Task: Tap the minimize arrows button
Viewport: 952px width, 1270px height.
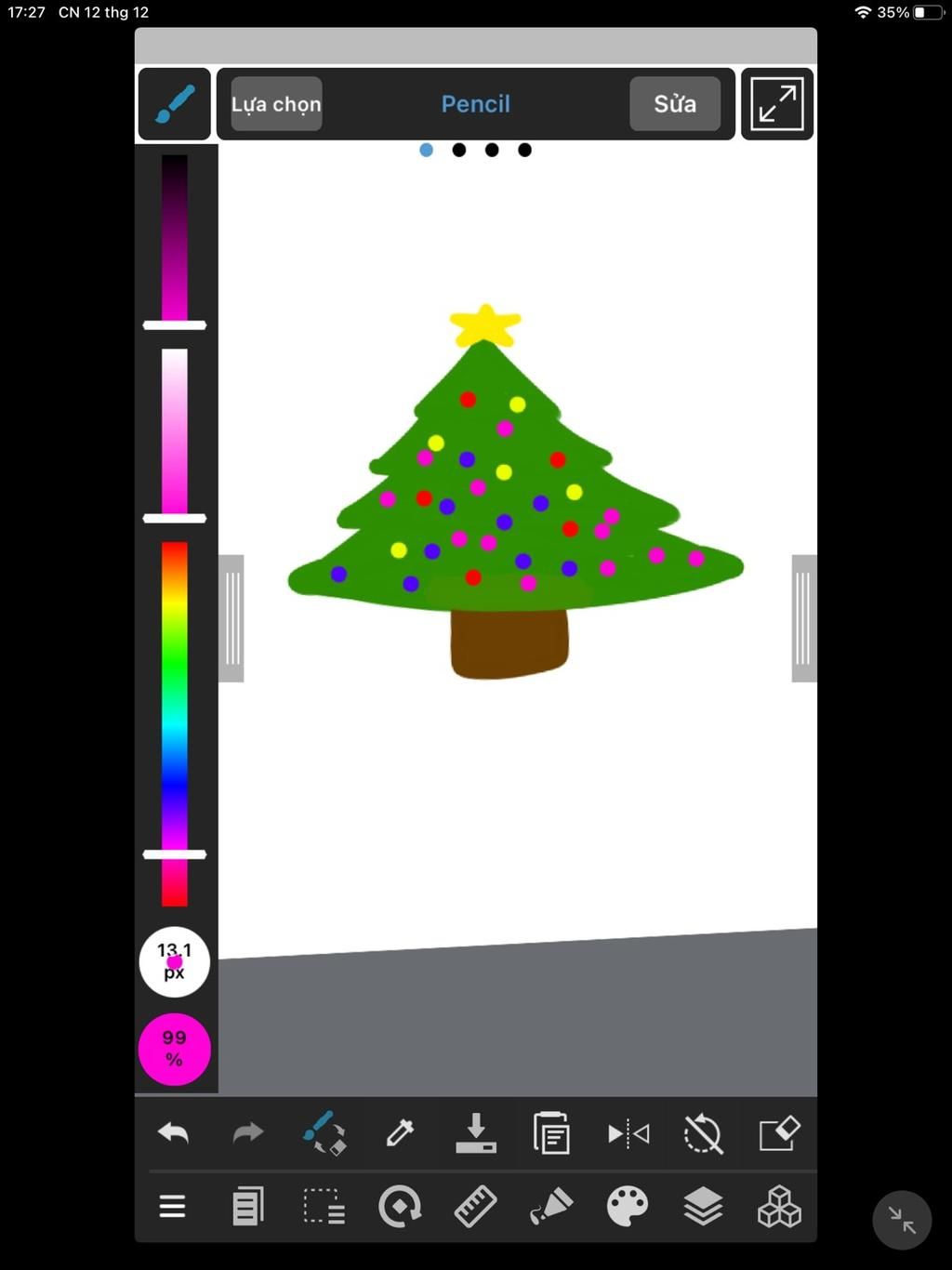Action: pos(902,1220)
